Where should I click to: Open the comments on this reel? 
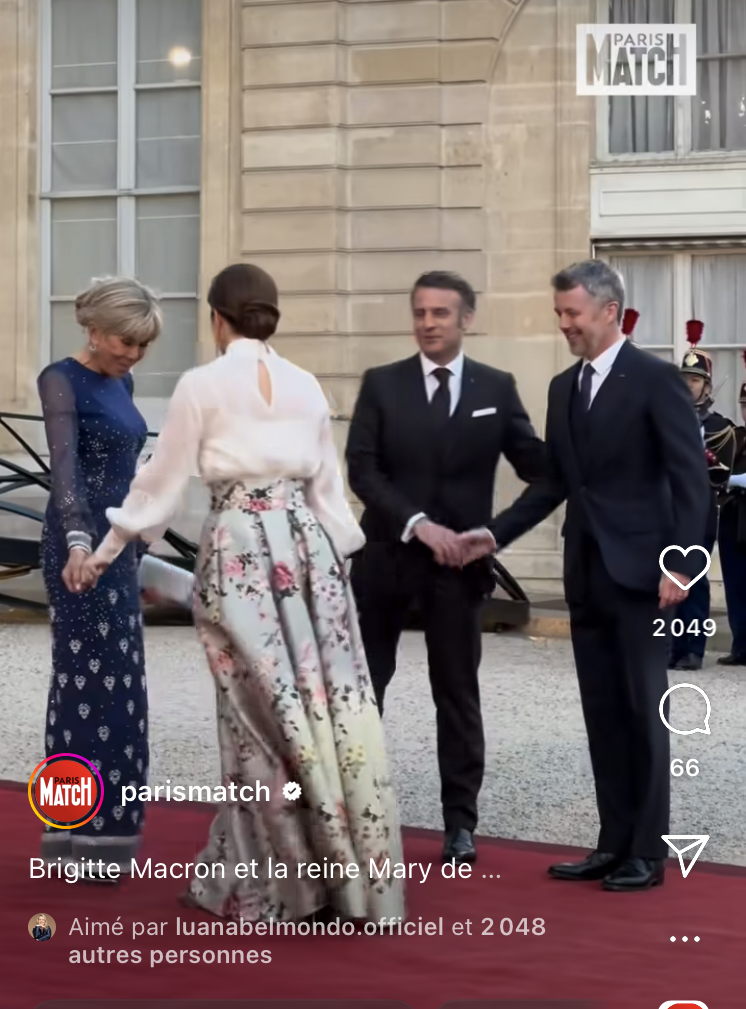[x=685, y=710]
